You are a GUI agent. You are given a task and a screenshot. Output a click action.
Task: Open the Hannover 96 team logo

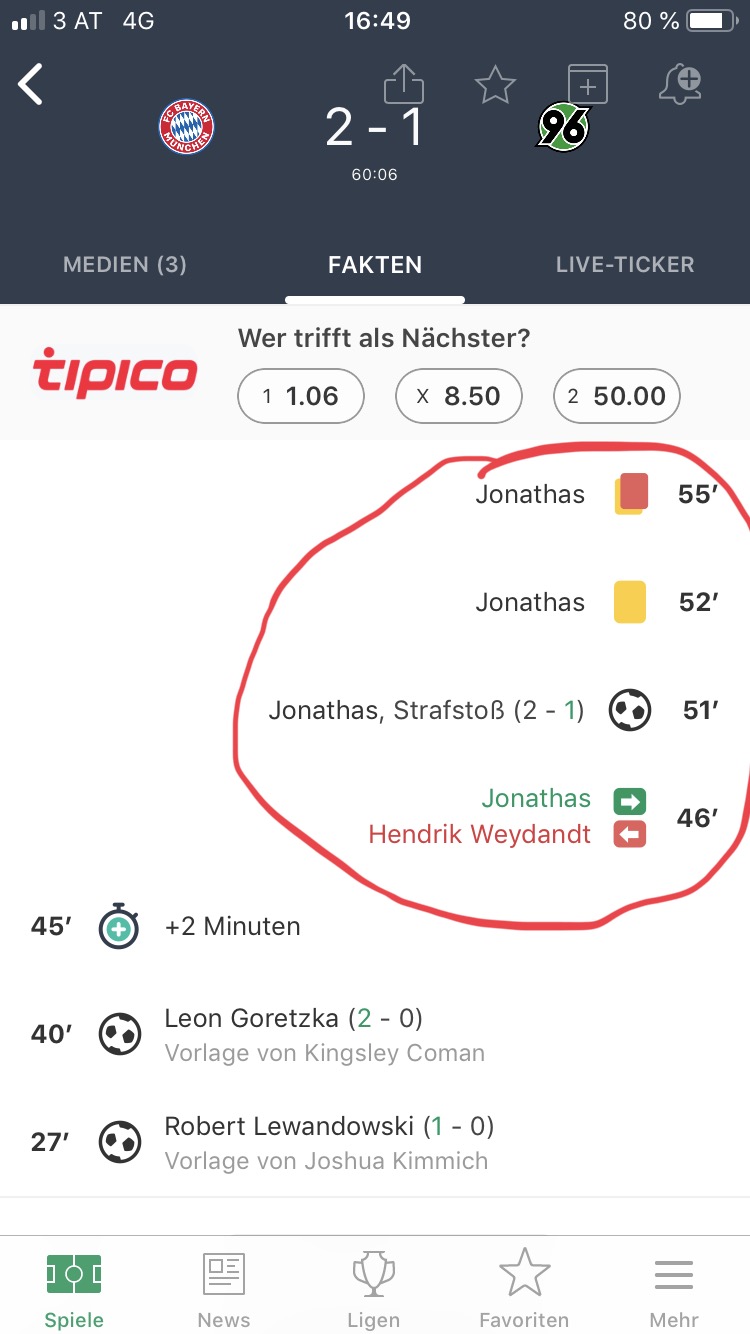[x=564, y=127]
